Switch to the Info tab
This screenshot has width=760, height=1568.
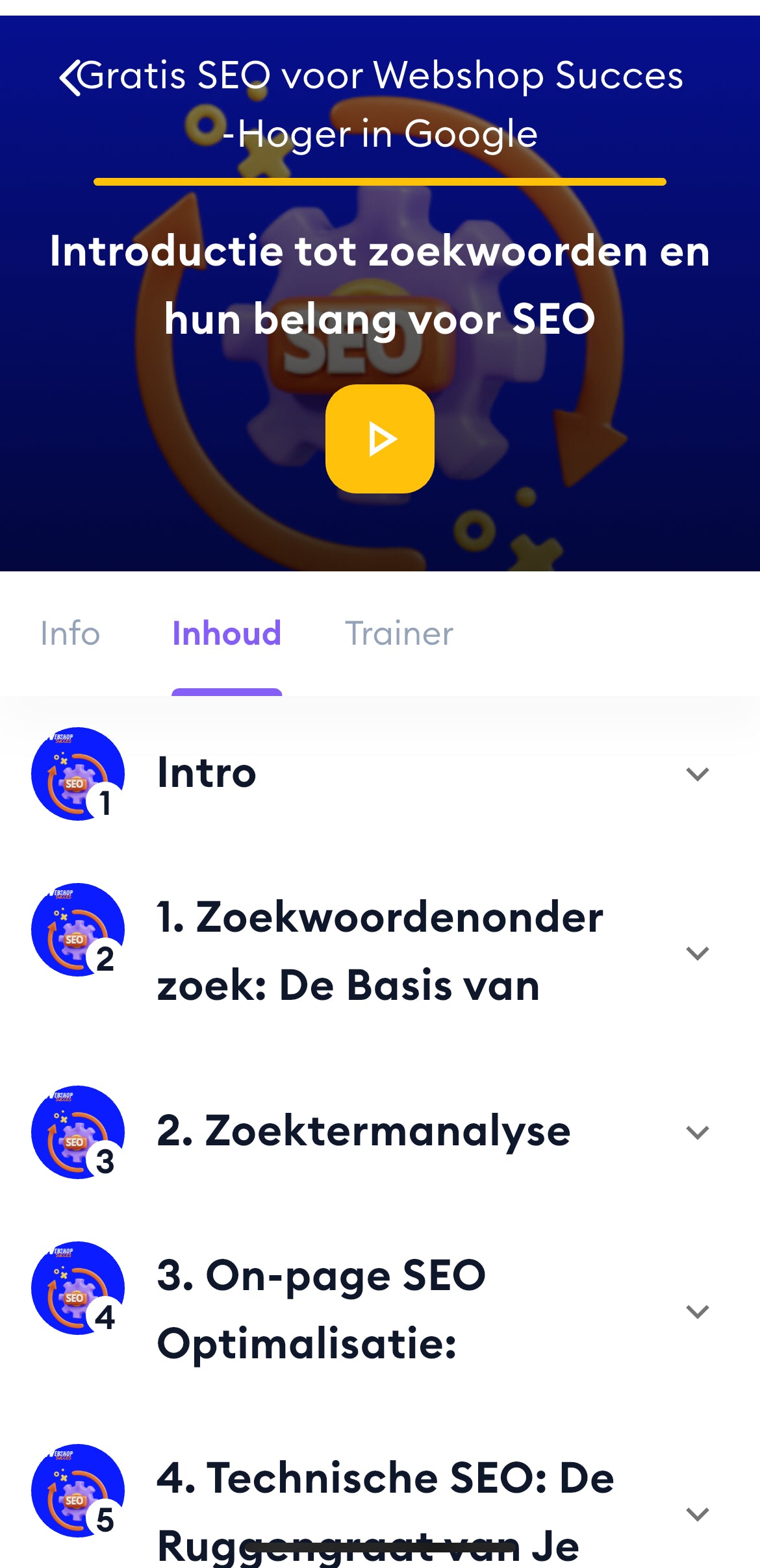click(68, 633)
